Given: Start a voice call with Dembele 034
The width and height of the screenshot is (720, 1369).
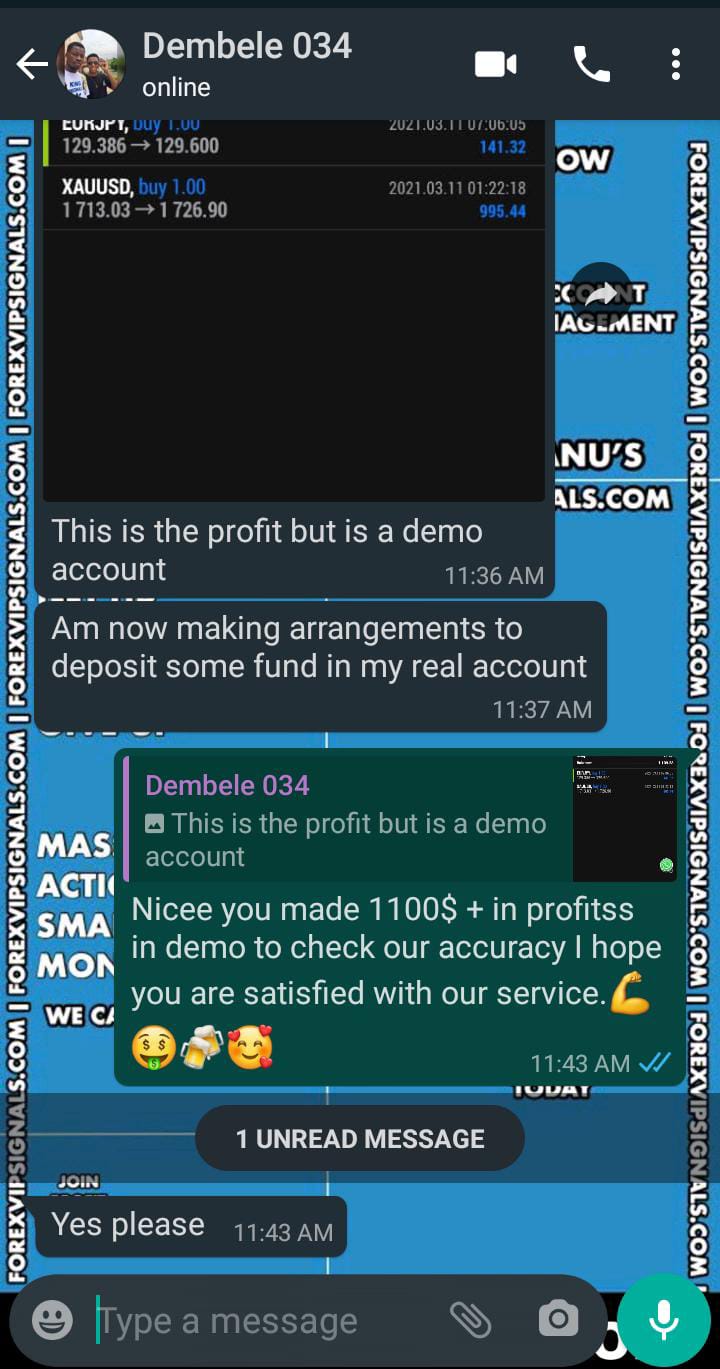Looking at the screenshot, I should tap(591, 65).
